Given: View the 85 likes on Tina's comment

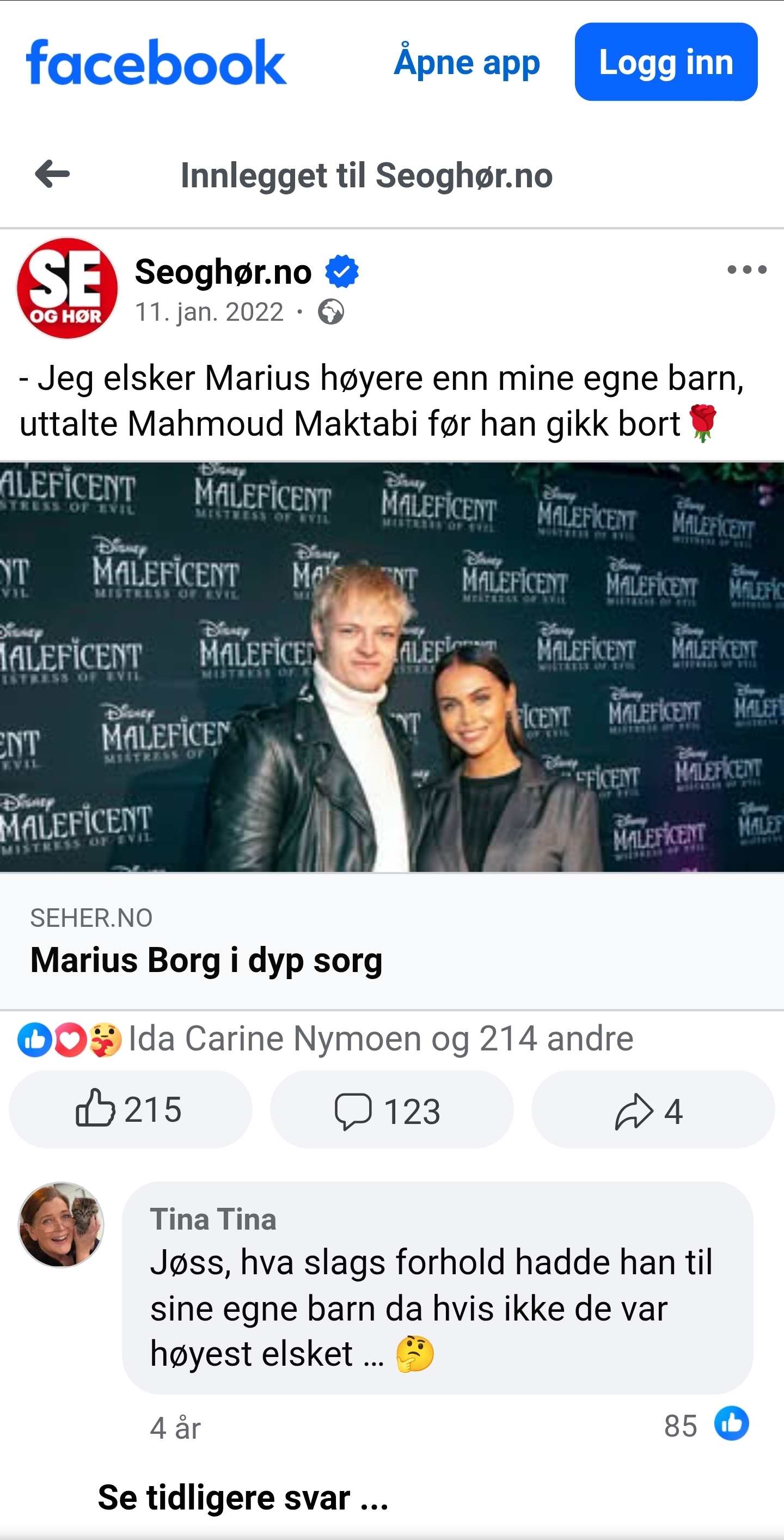Looking at the screenshot, I should 706,1425.
